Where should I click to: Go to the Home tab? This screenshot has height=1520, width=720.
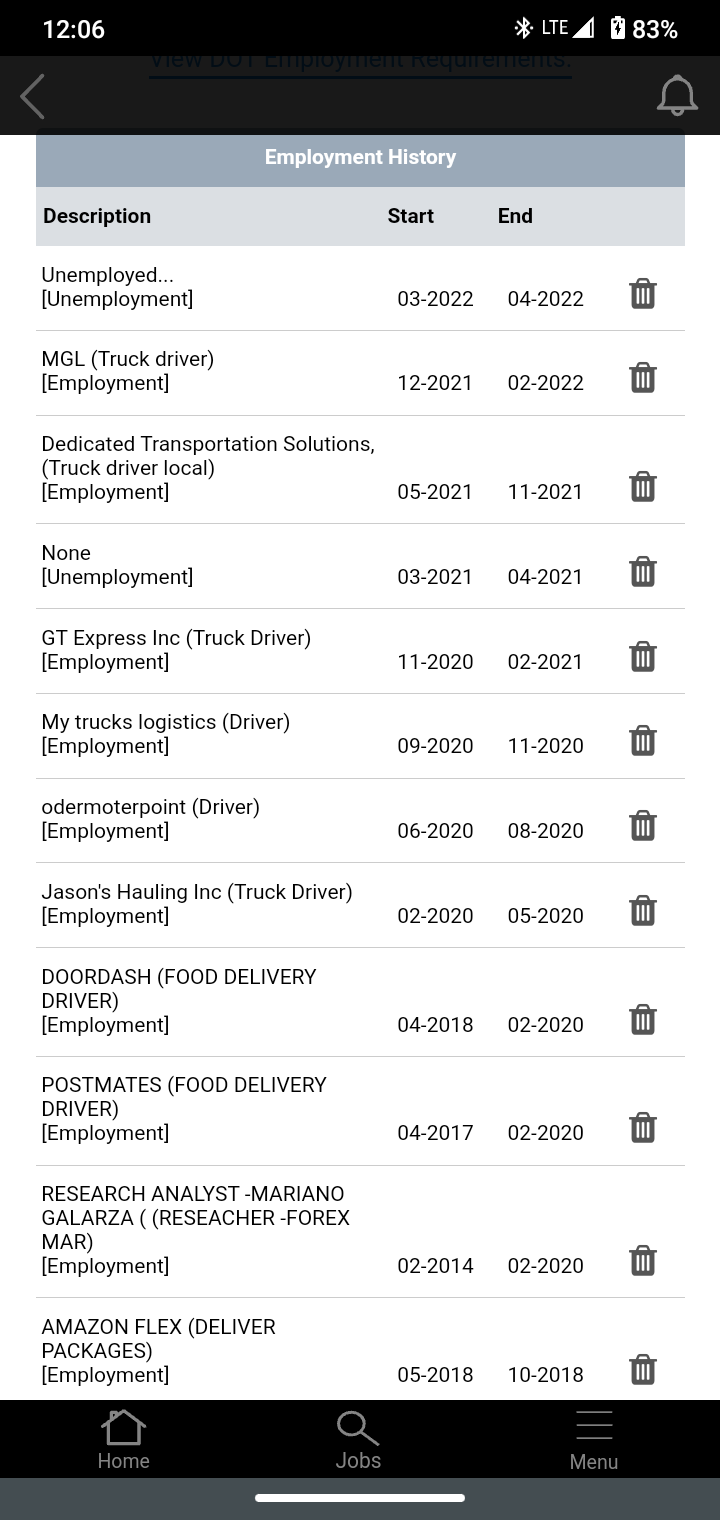click(123, 1440)
